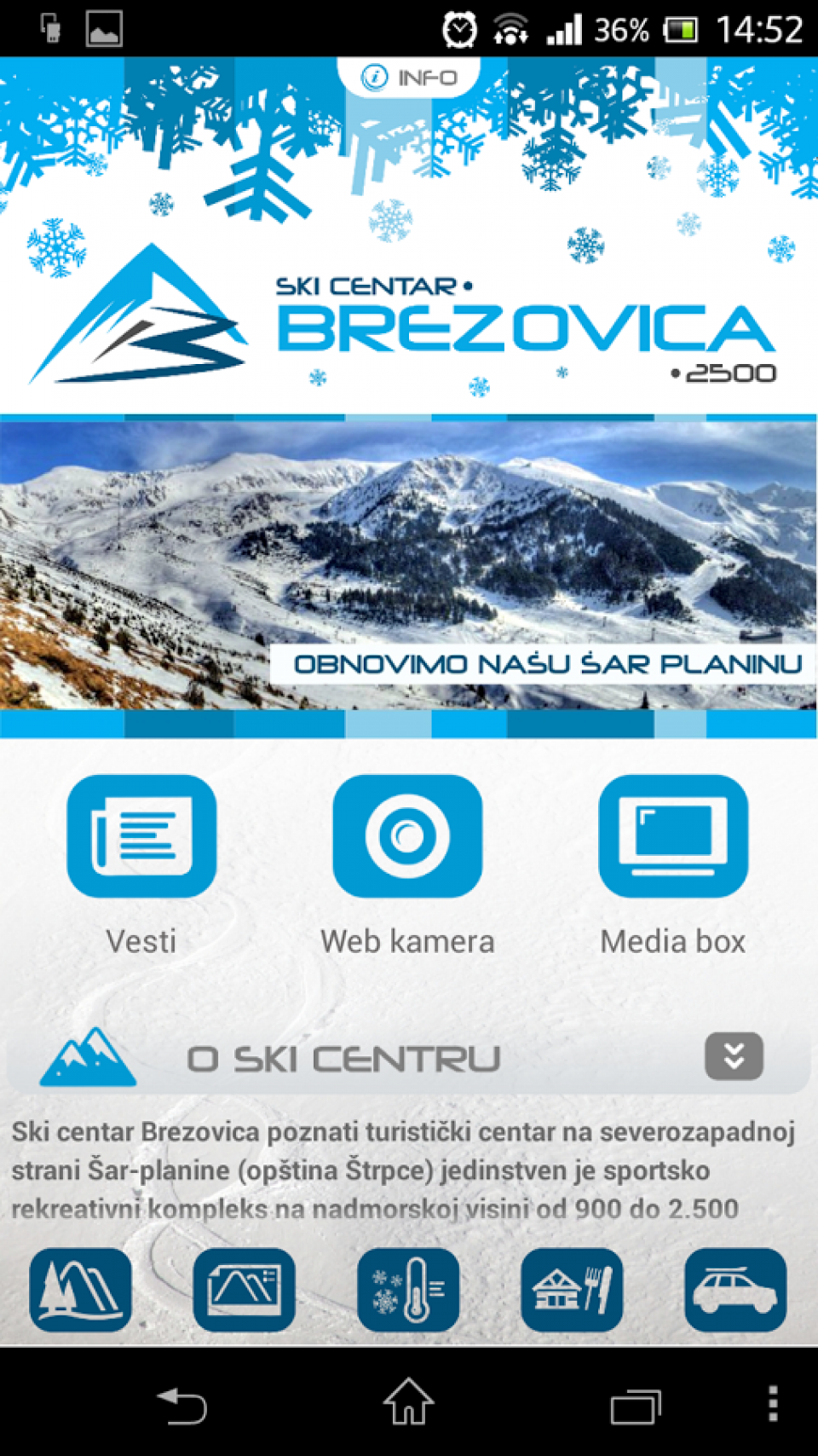This screenshot has width=818, height=1456.
Task: Open the weather thermometer icon
Action: click(x=408, y=1290)
